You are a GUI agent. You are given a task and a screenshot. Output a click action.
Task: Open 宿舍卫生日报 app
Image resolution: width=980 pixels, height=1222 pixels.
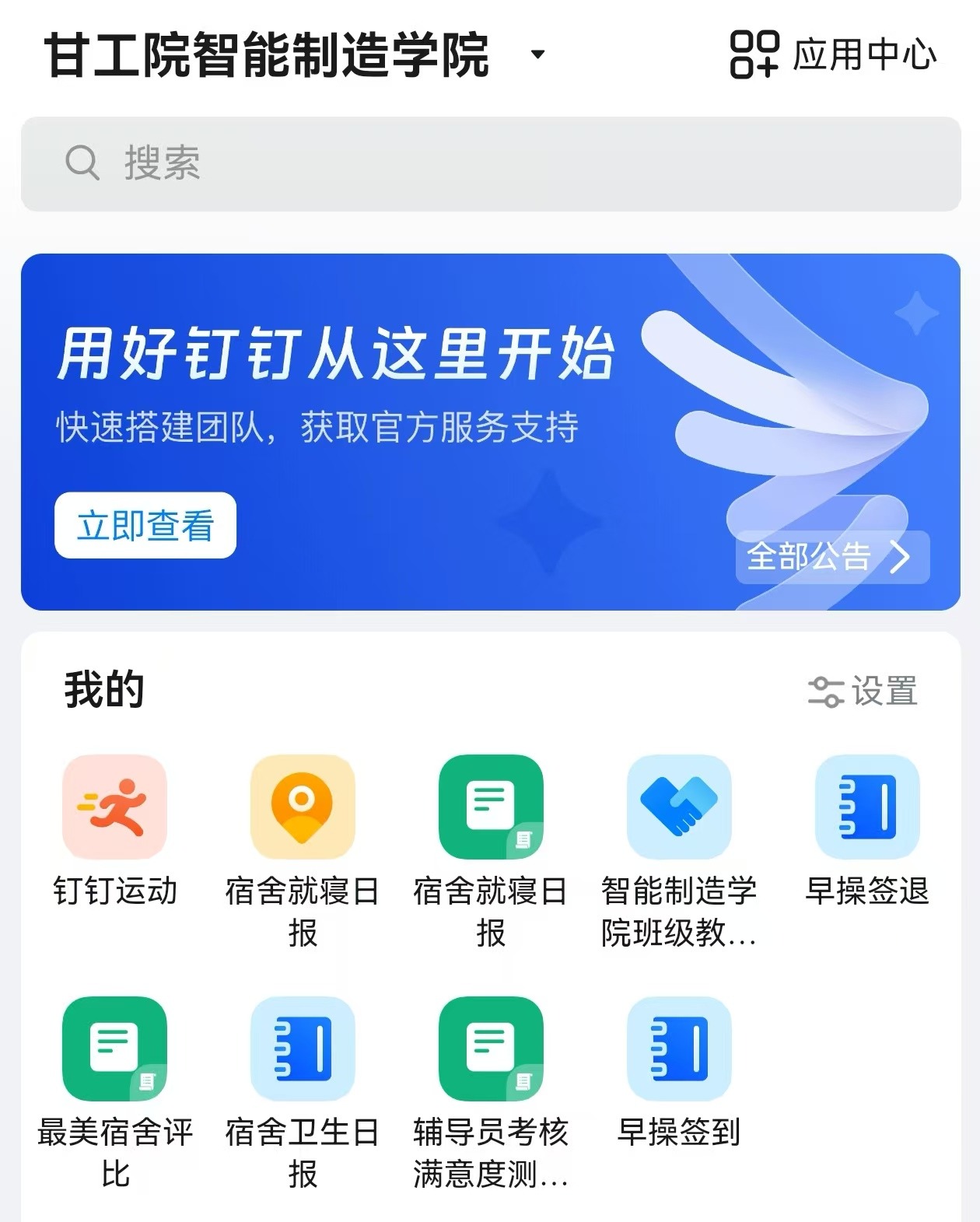[x=303, y=1049]
